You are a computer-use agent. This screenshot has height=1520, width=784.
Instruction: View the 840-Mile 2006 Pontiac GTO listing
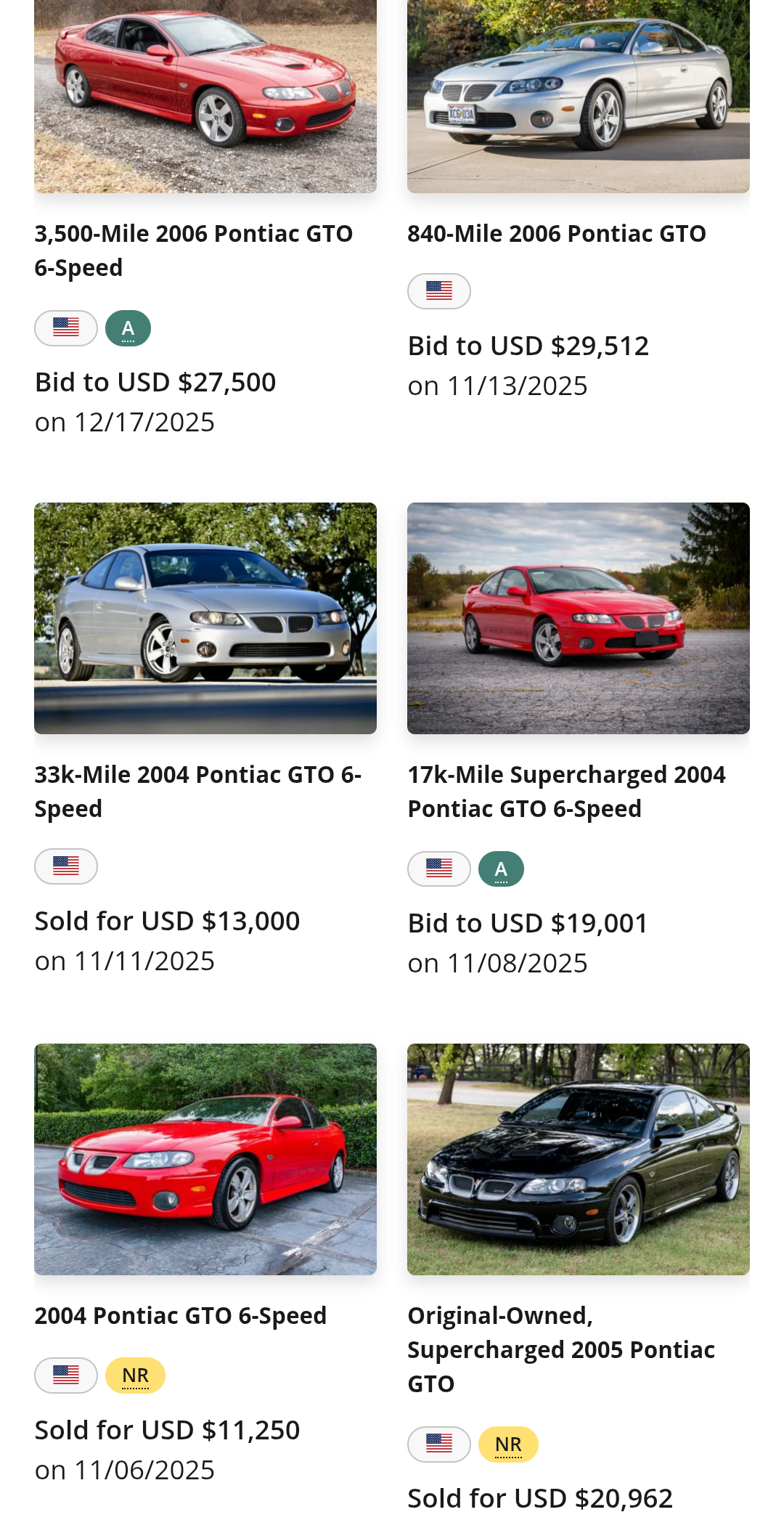pos(556,234)
